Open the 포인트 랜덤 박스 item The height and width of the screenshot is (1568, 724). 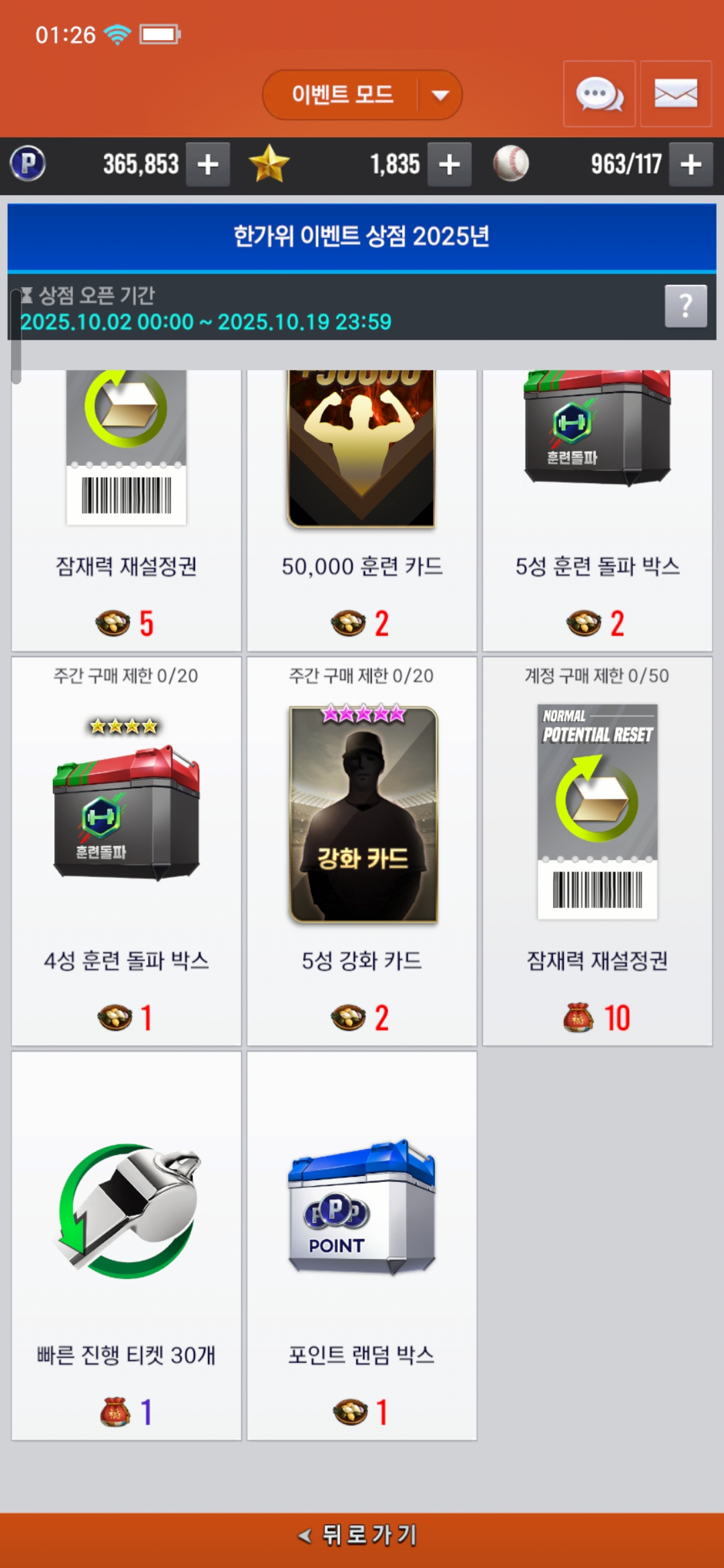pyautogui.click(x=362, y=1245)
